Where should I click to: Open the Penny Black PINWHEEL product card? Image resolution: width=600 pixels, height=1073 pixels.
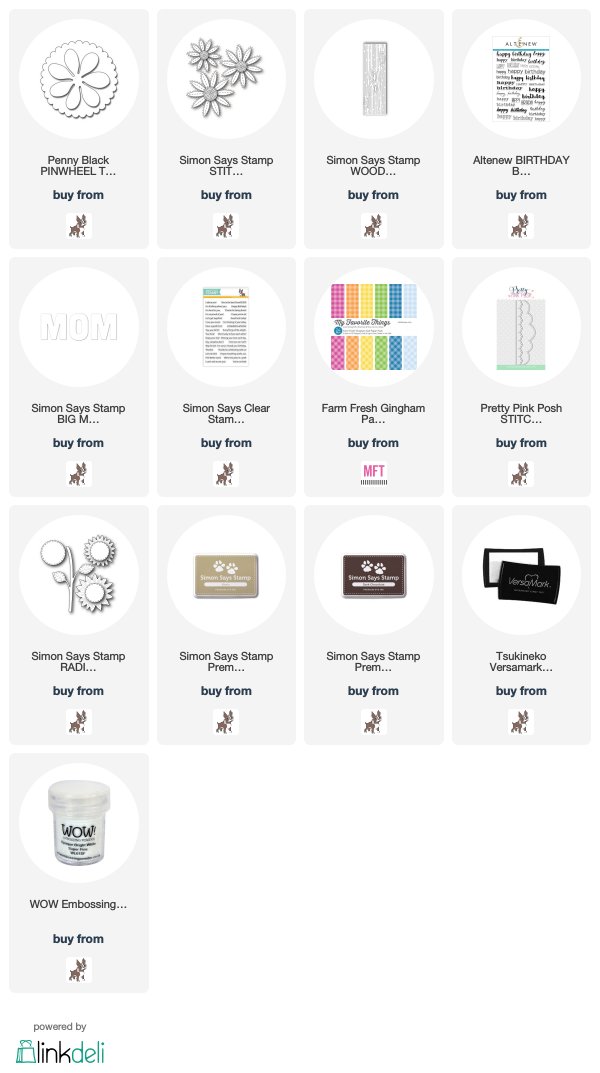[79, 129]
